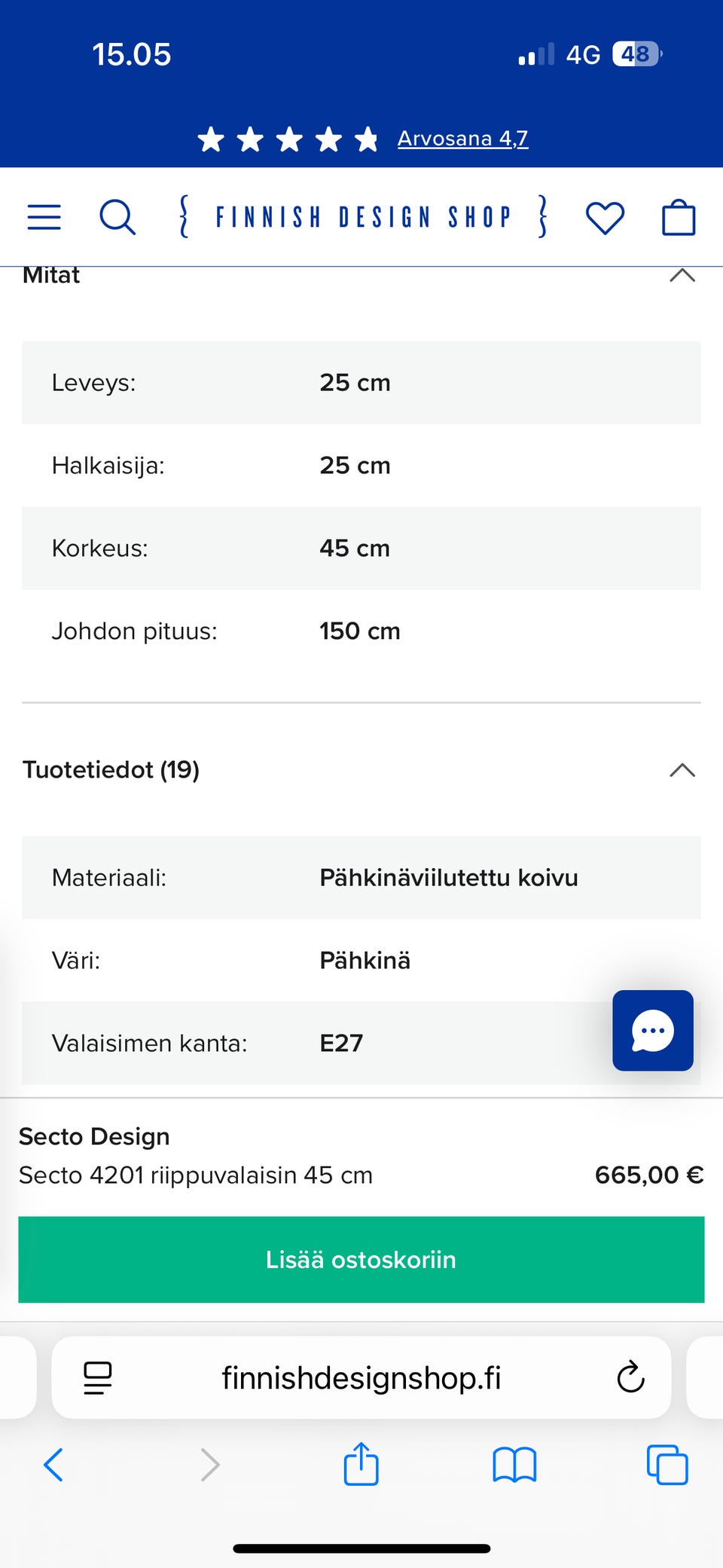Open Safari share sheet

point(361,1464)
